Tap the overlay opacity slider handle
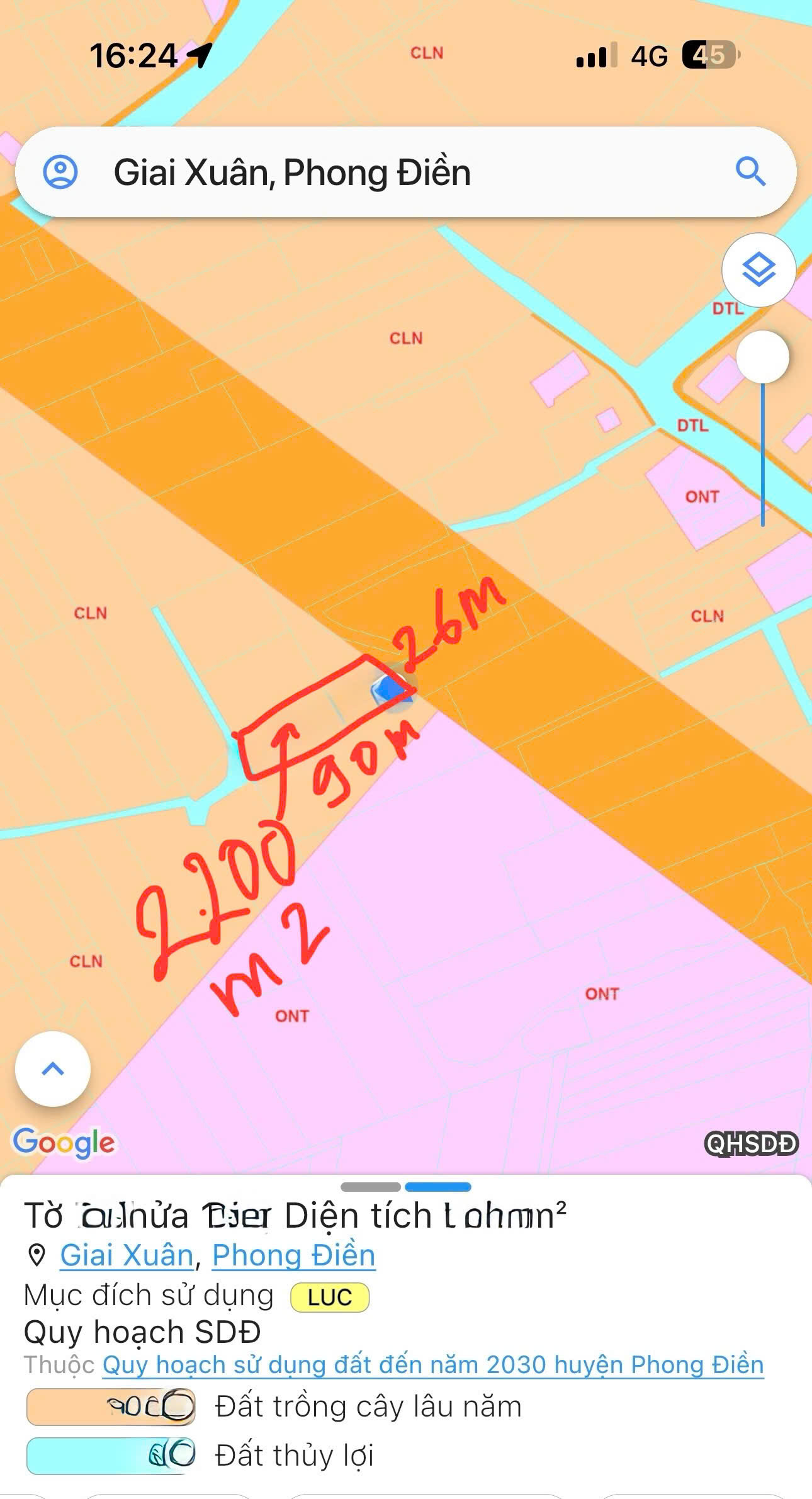 pyautogui.click(x=762, y=357)
